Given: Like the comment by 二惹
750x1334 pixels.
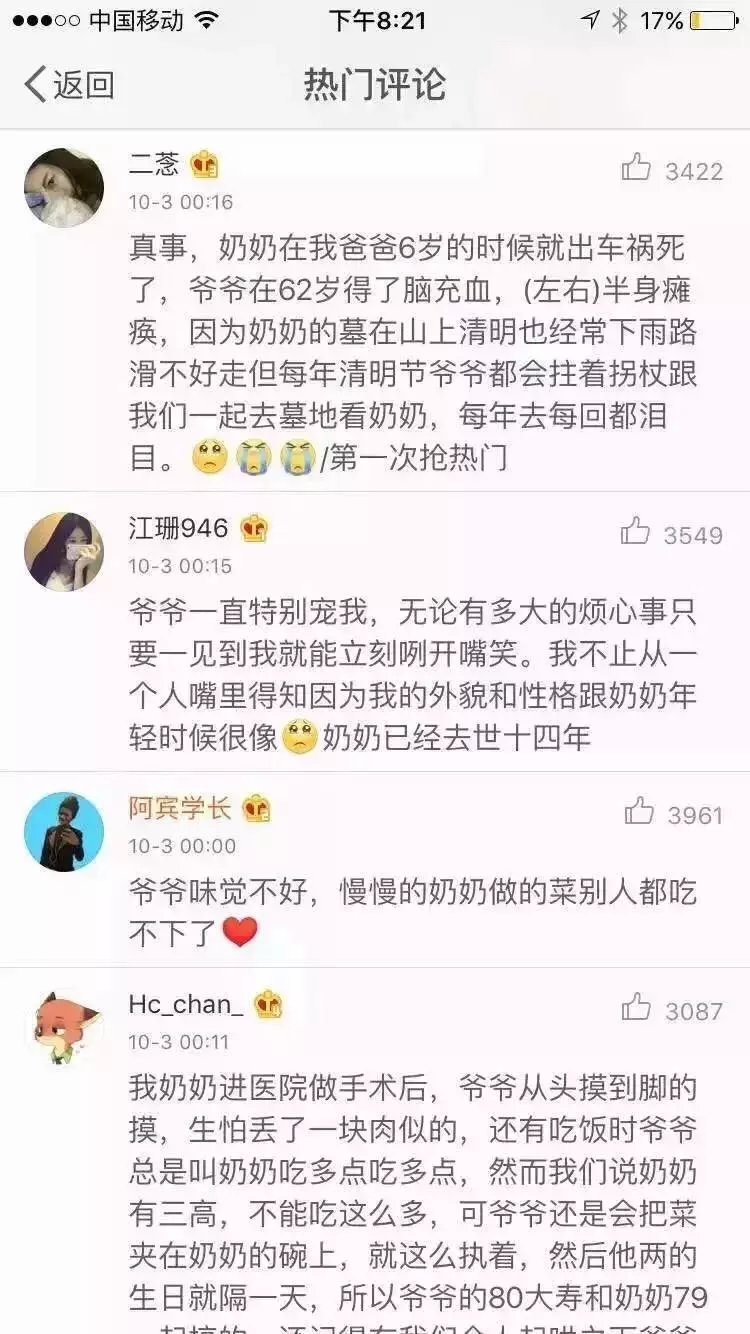Looking at the screenshot, I should click(636, 168).
